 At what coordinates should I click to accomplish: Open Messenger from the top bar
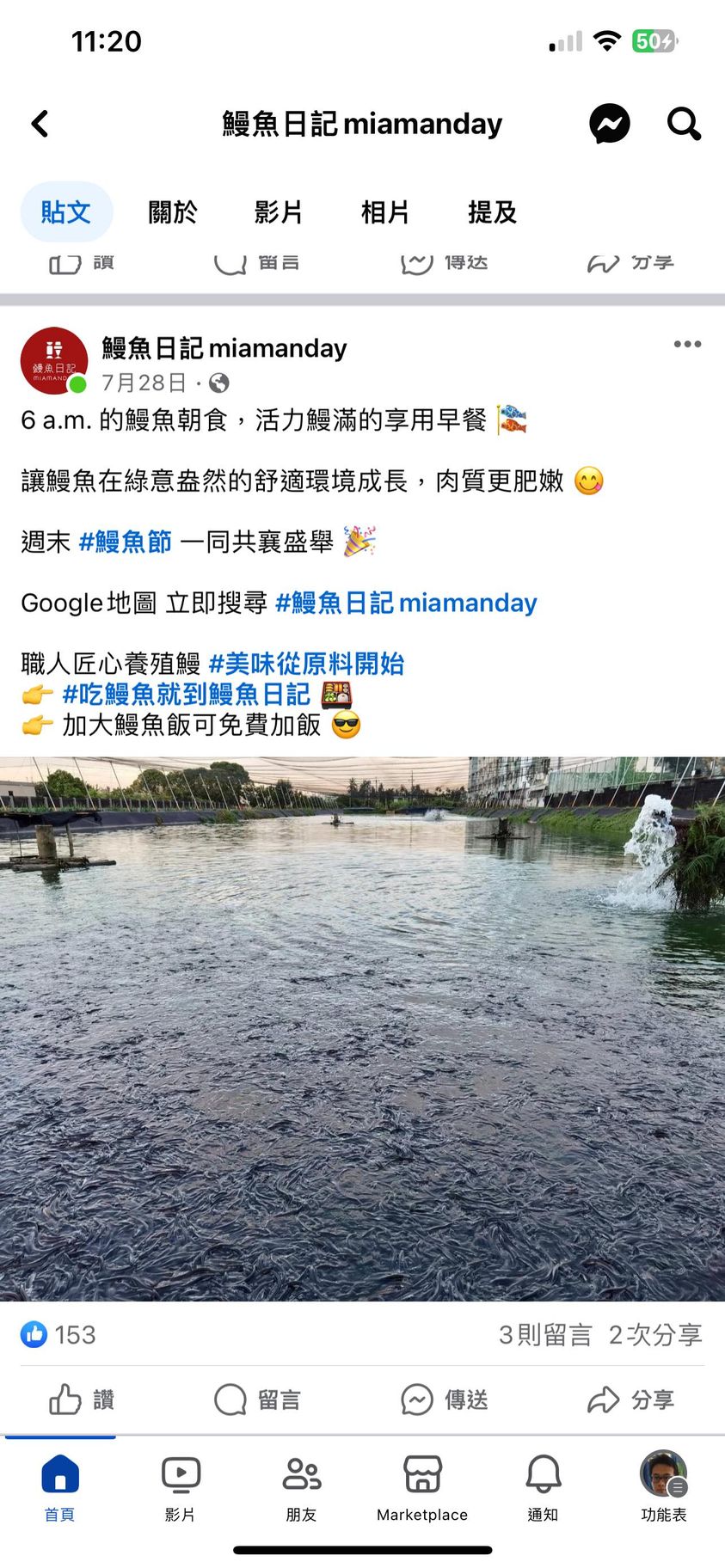click(609, 124)
